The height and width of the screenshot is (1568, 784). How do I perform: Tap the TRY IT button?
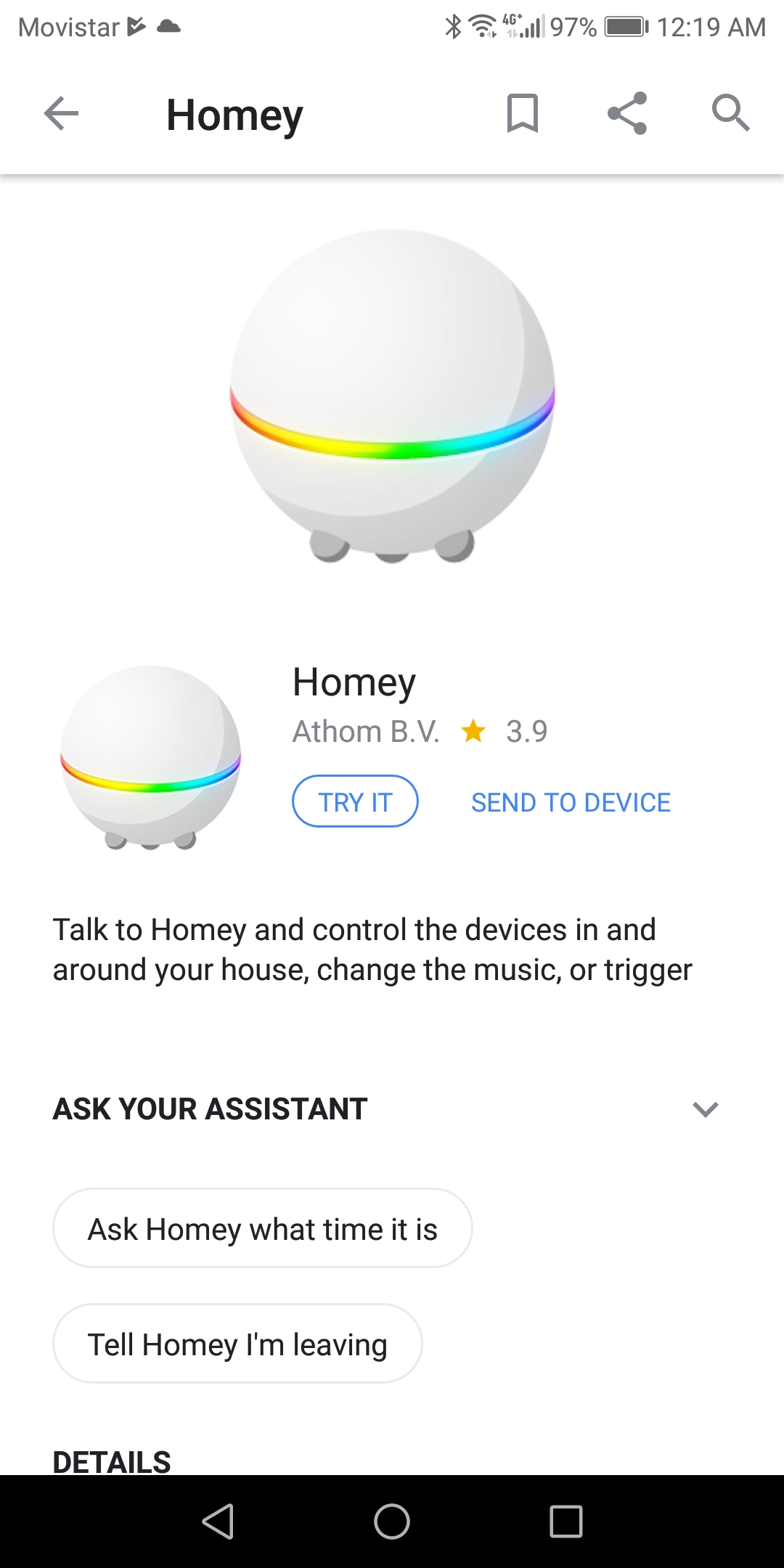tap(355, 802)
